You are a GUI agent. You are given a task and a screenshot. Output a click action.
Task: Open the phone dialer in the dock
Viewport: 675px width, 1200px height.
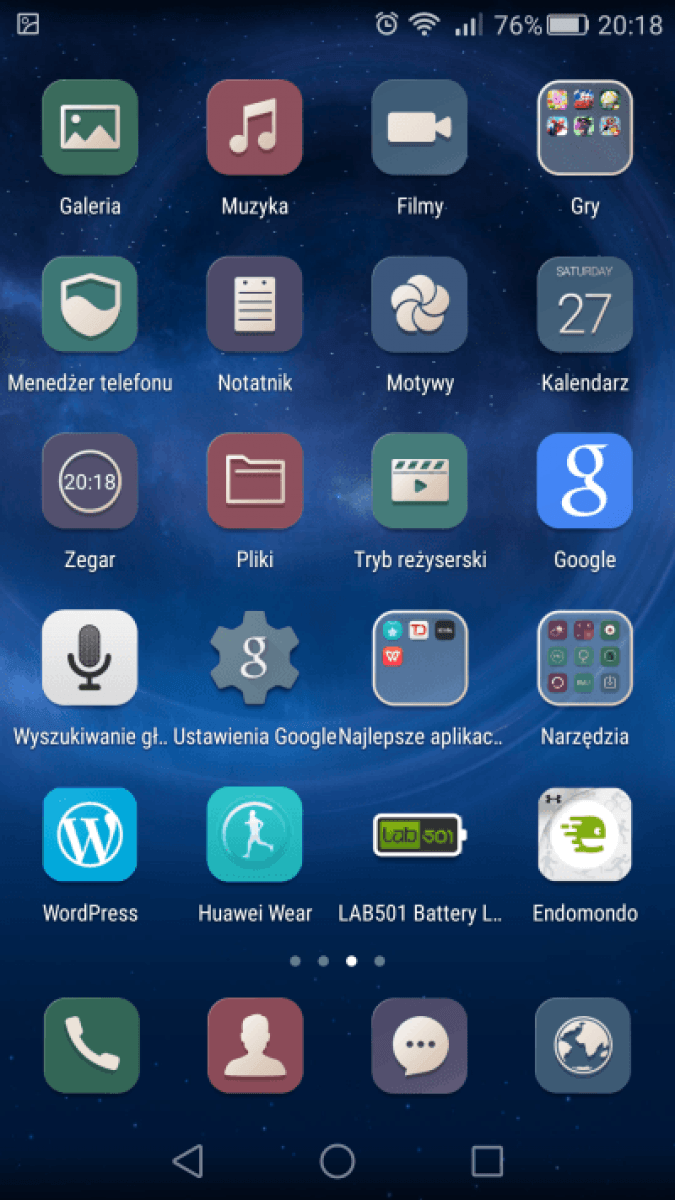tap(91, 1045)
